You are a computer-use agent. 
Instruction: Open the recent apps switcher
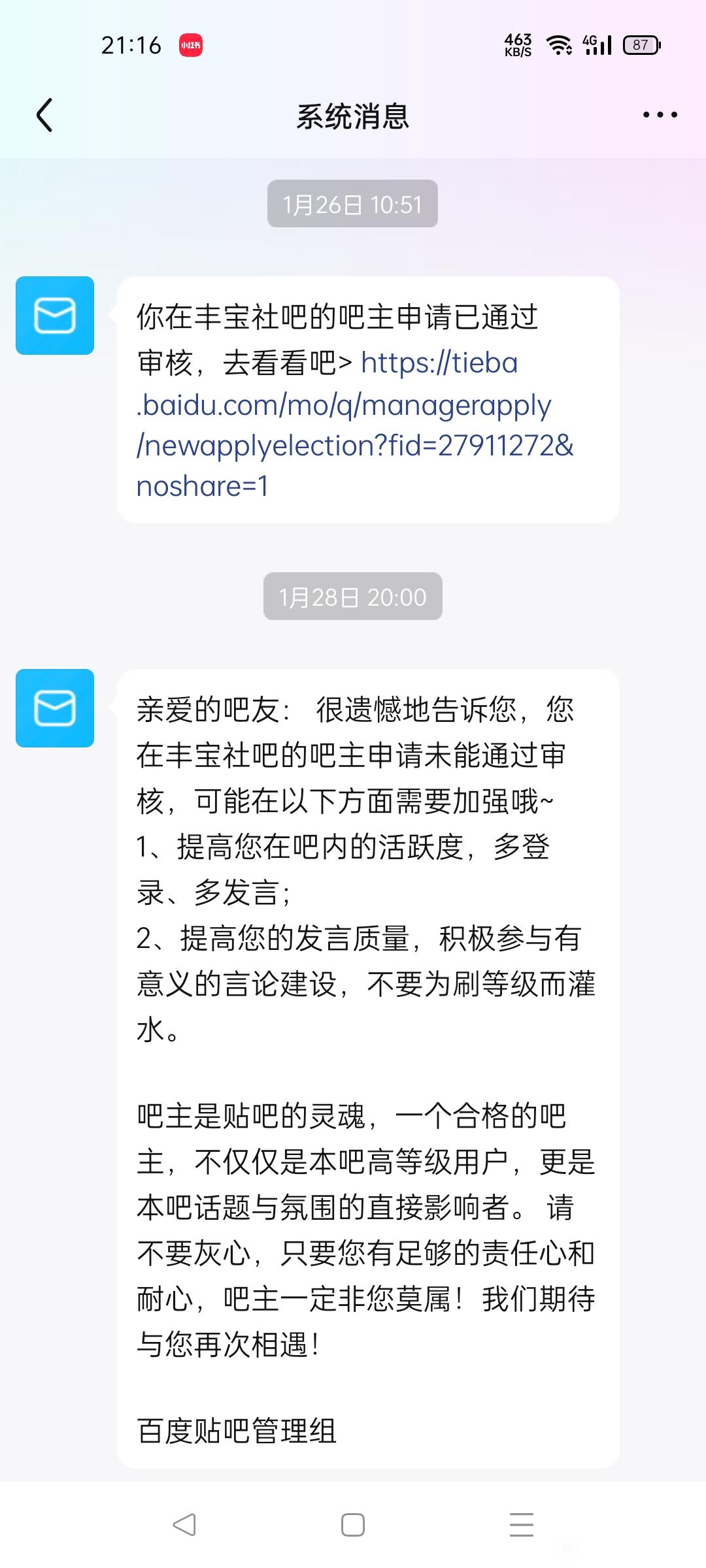pyautogui.click(x=521, y=1525)
